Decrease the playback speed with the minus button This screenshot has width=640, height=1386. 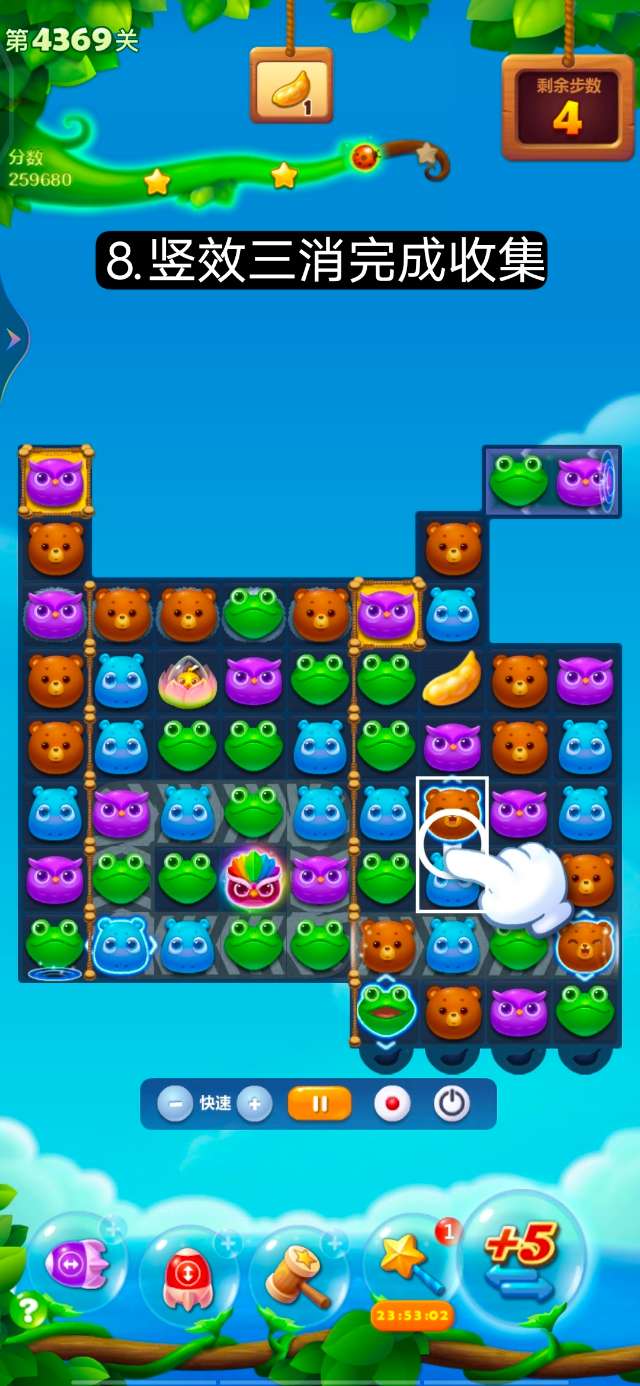pyautogui.click(x=175, y=1104)
